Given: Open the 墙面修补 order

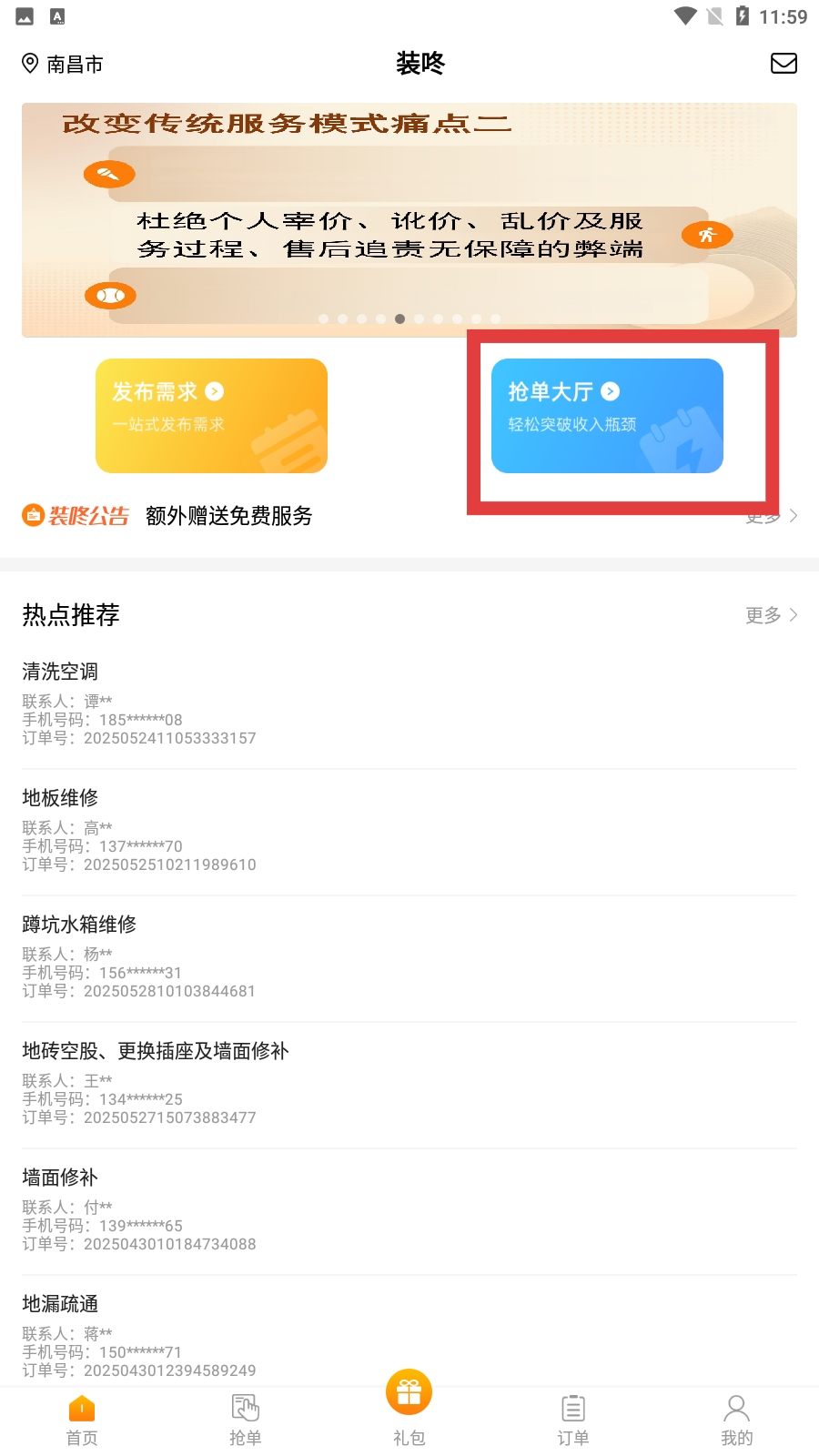Looking at the screenshot, I should tap(409, 1209).
